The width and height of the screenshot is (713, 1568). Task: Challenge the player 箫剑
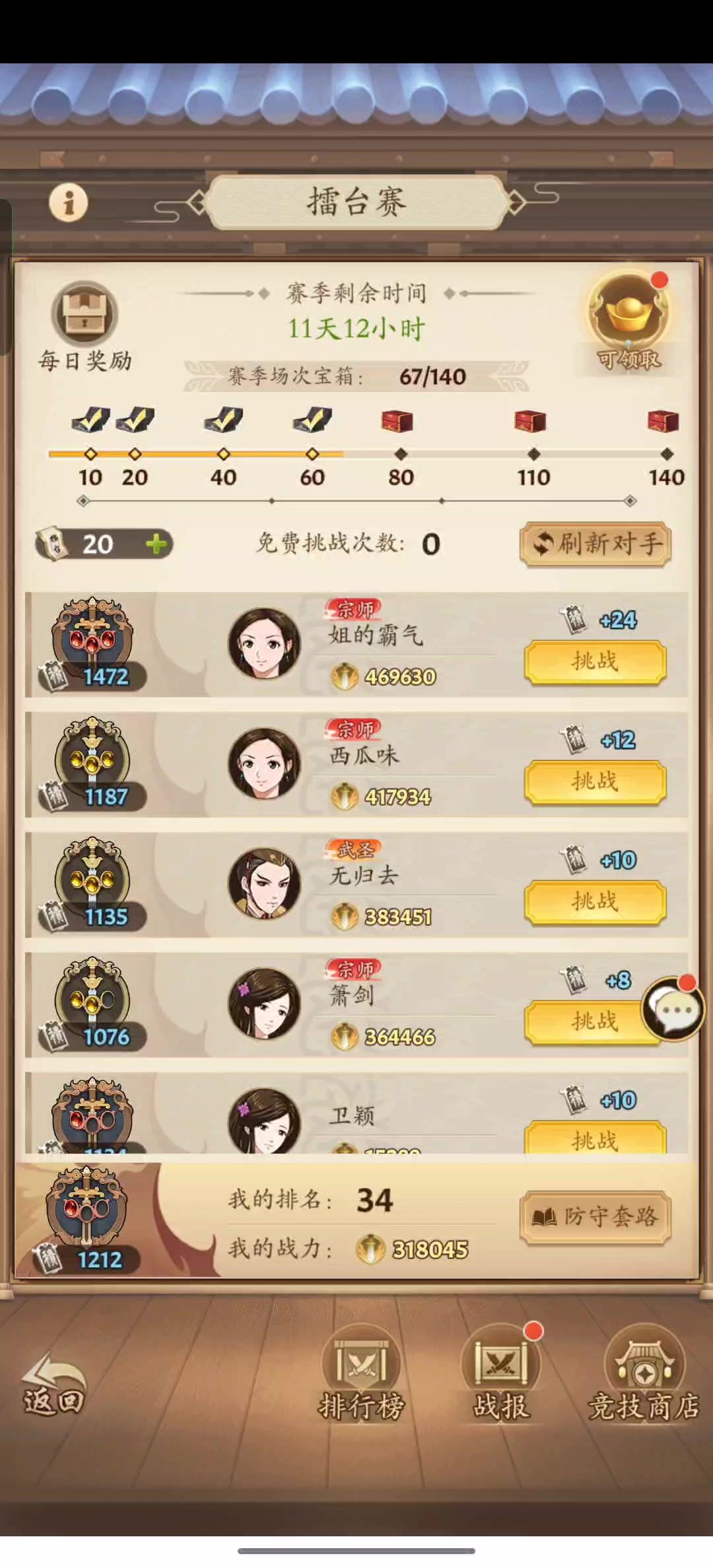point(584,1022)
